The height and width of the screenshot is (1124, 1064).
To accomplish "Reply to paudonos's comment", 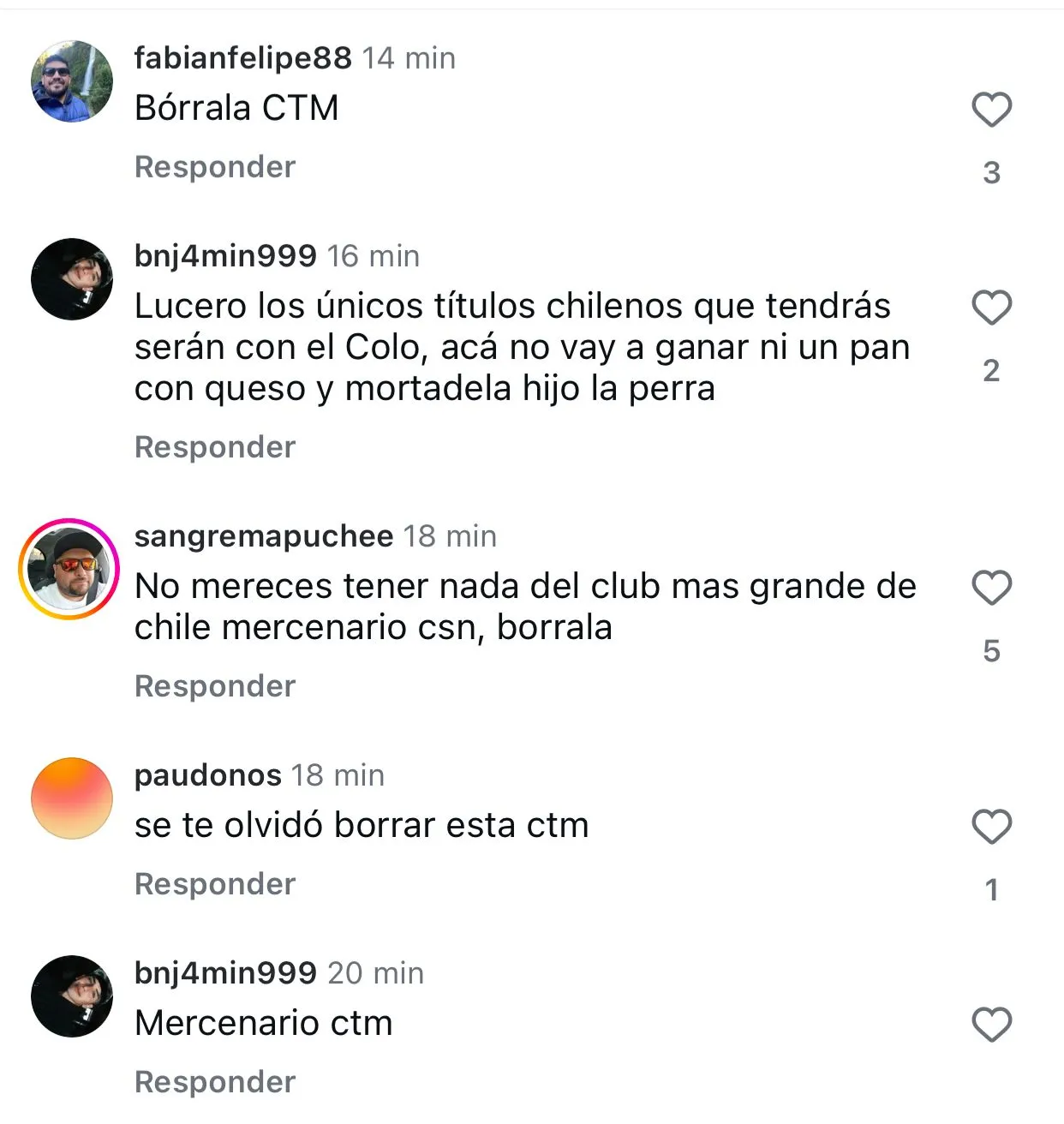I will point(215,884).
